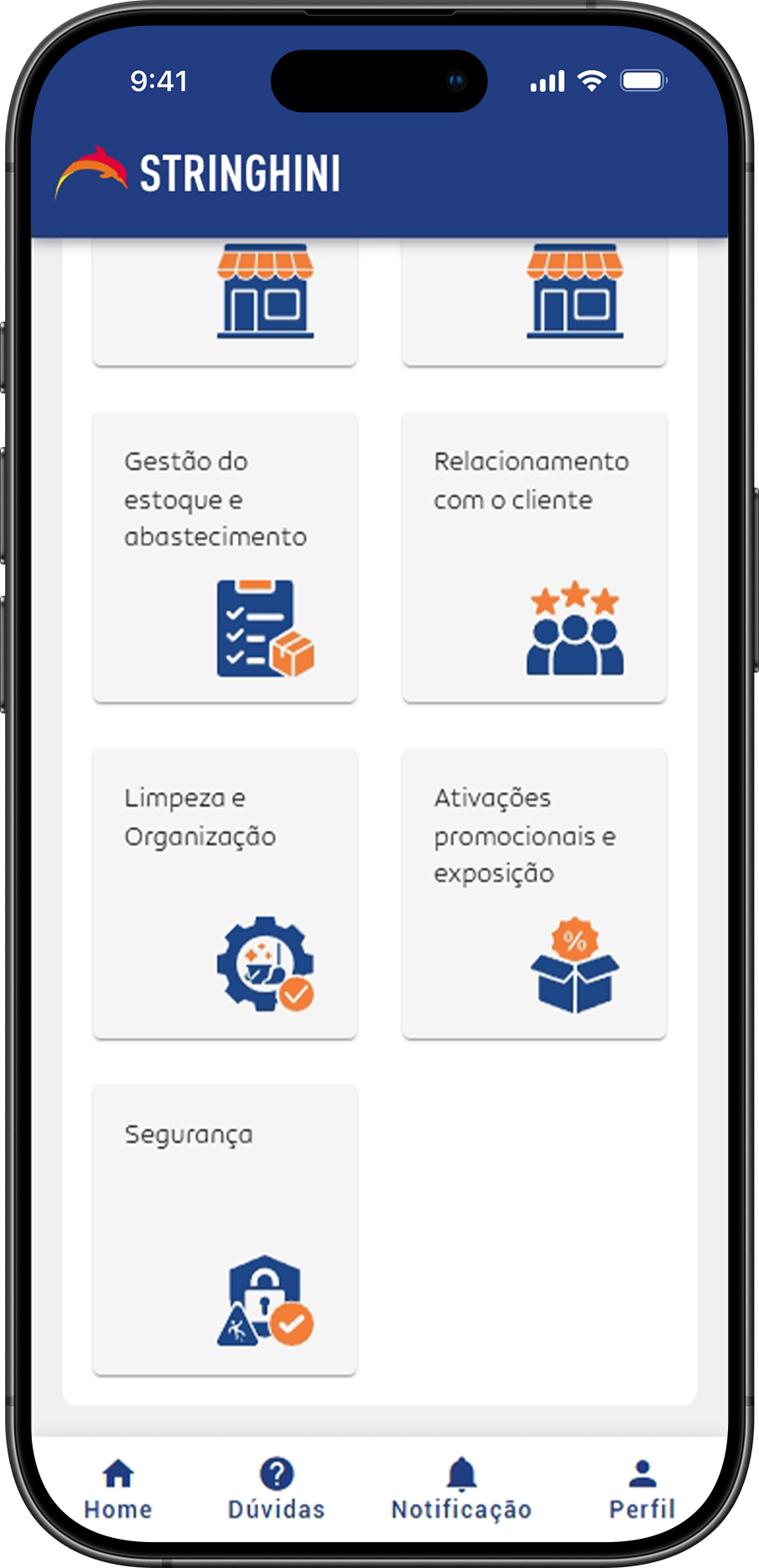Screen dimensions: 759x1568
Task: Open Ativações promocionais e exposição card
Action: point(533,893)
